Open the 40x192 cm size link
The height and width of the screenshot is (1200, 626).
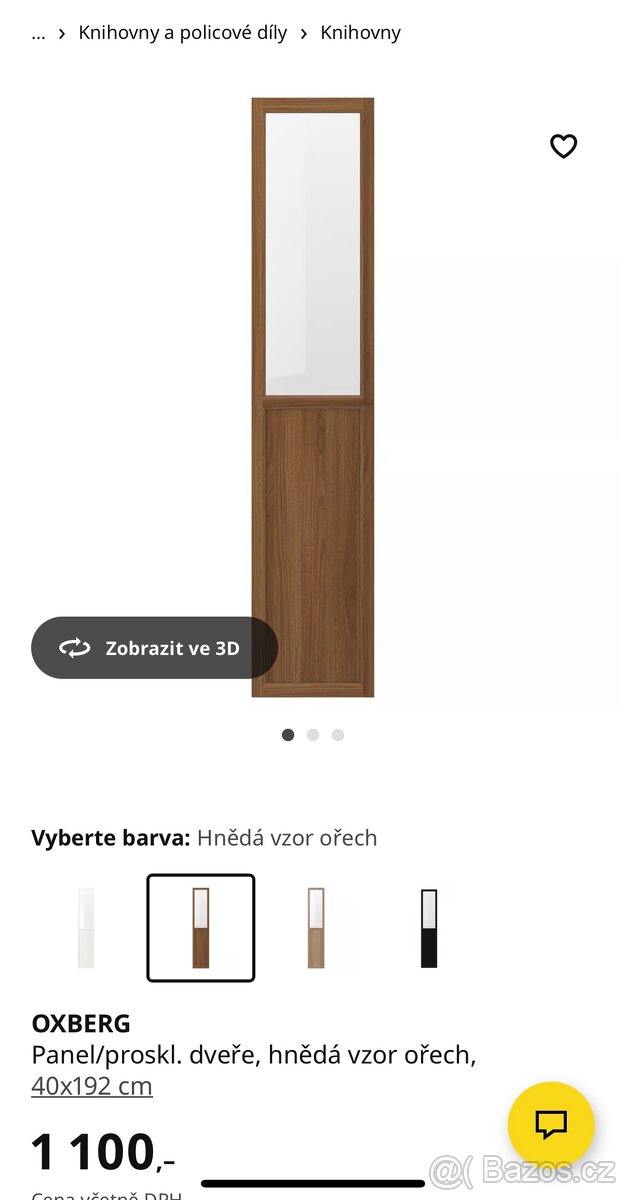[x=92, y=1086]
